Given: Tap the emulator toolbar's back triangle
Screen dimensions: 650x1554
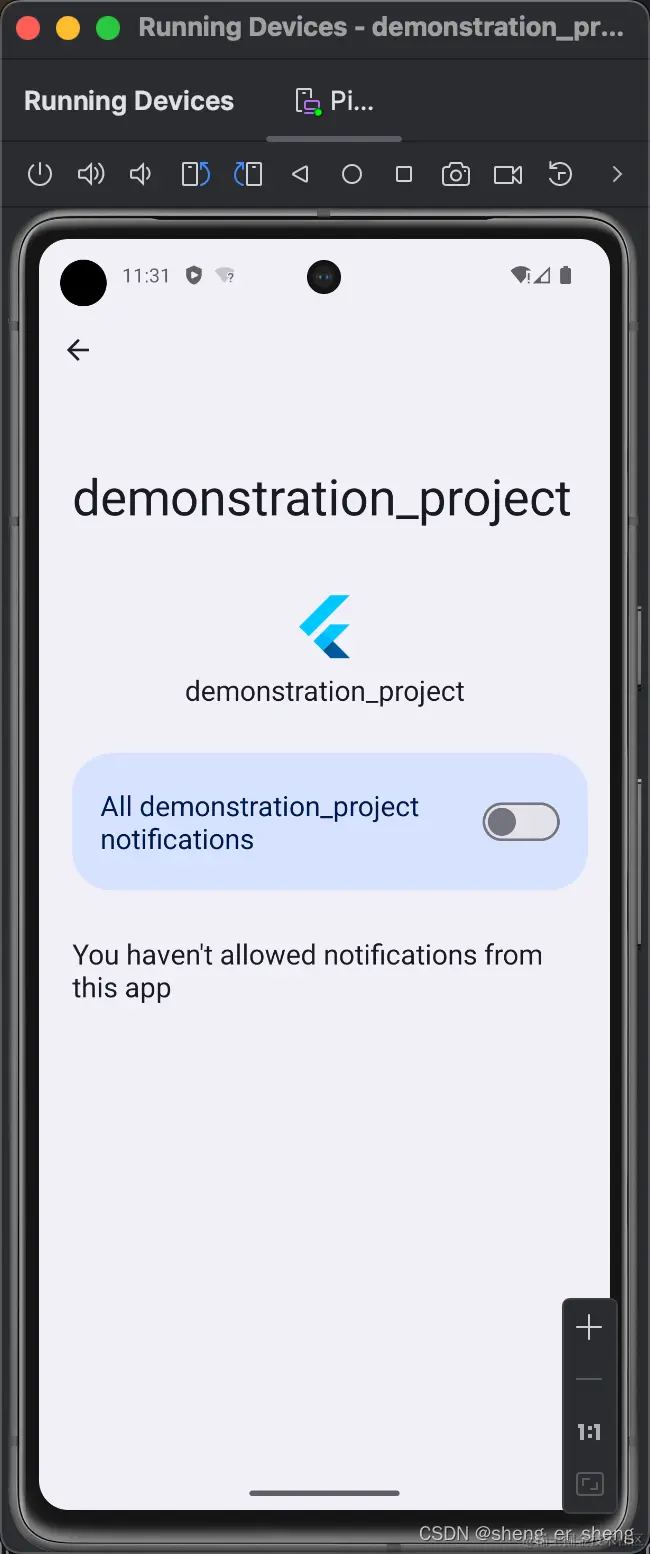Looking at the screenshot, I should tap(300, 175).
